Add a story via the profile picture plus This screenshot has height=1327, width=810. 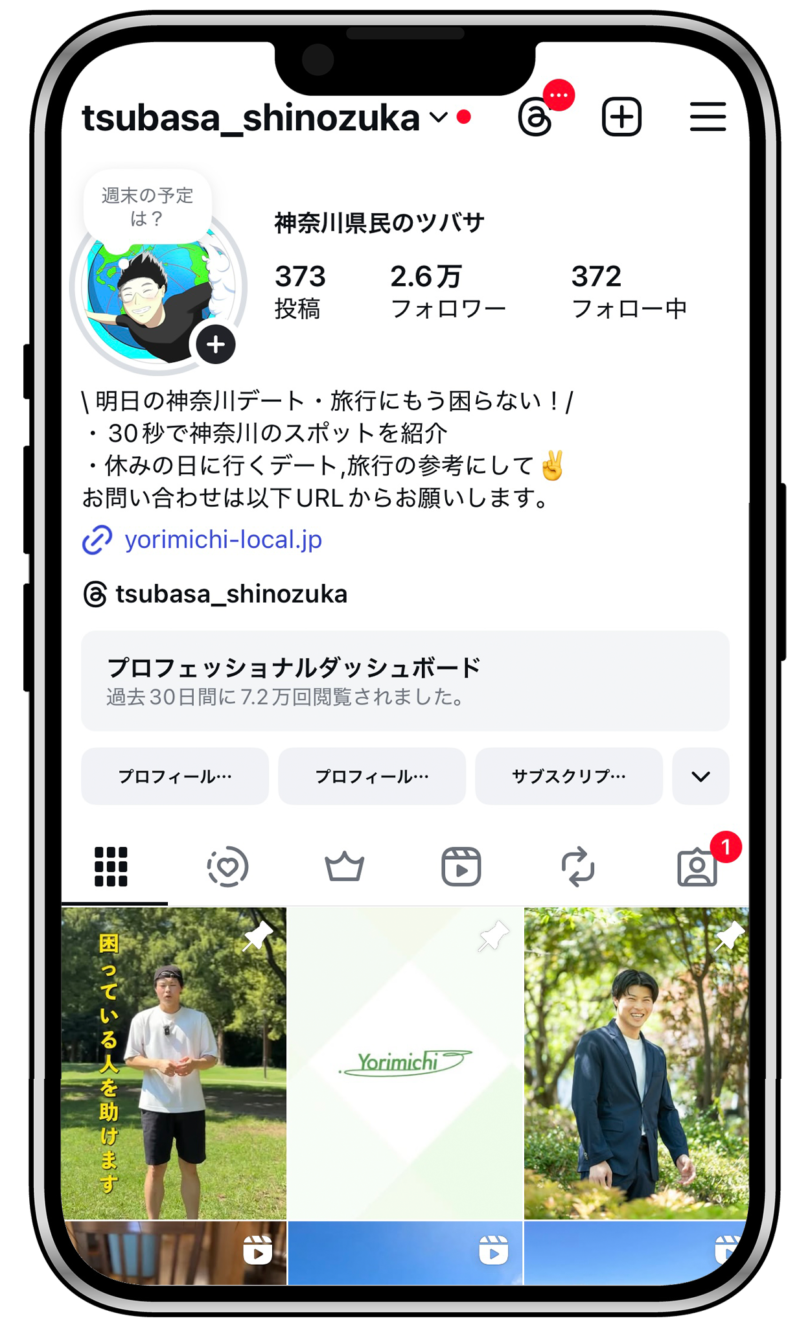[215, 345]
